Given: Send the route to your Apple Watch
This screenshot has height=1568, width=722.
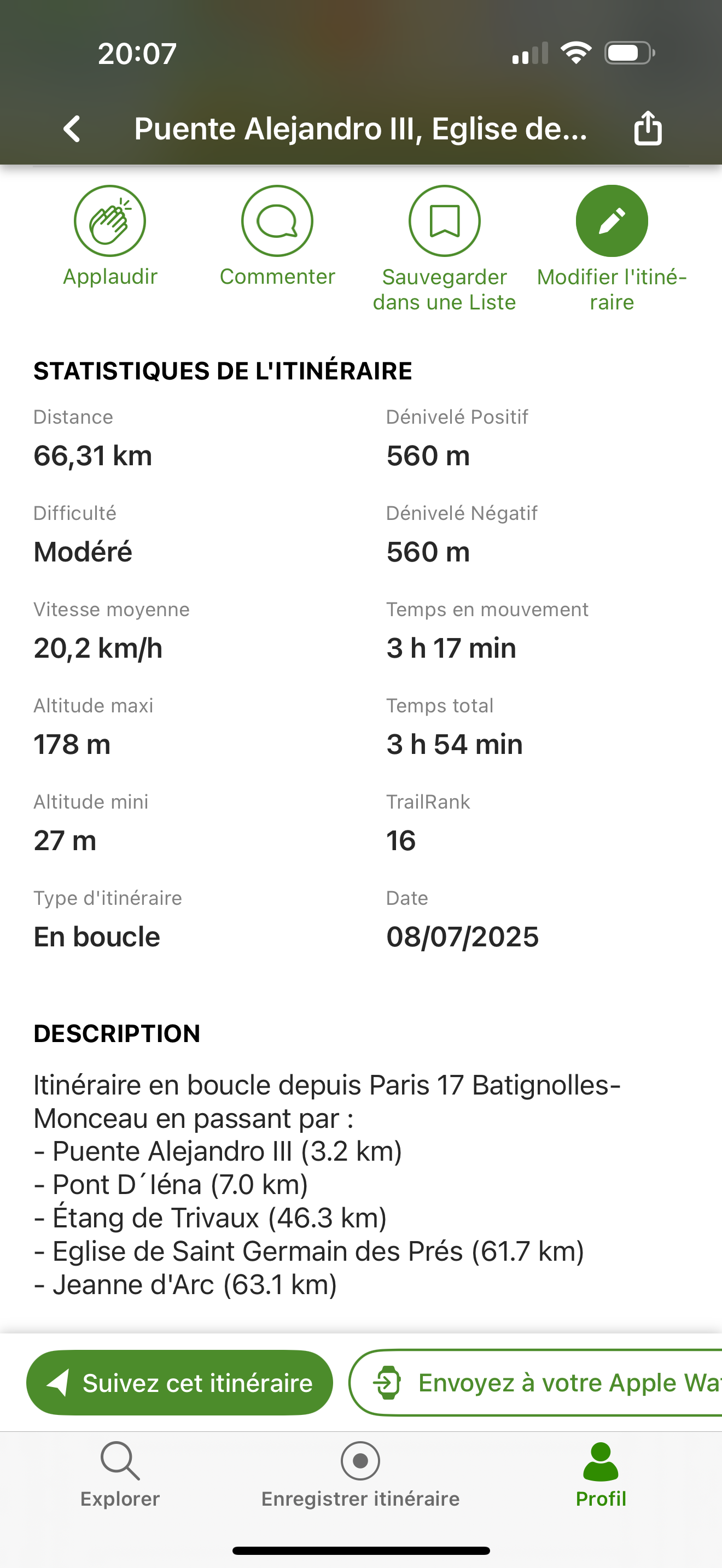Looking at the screenshot, I should pos(535,1383).
